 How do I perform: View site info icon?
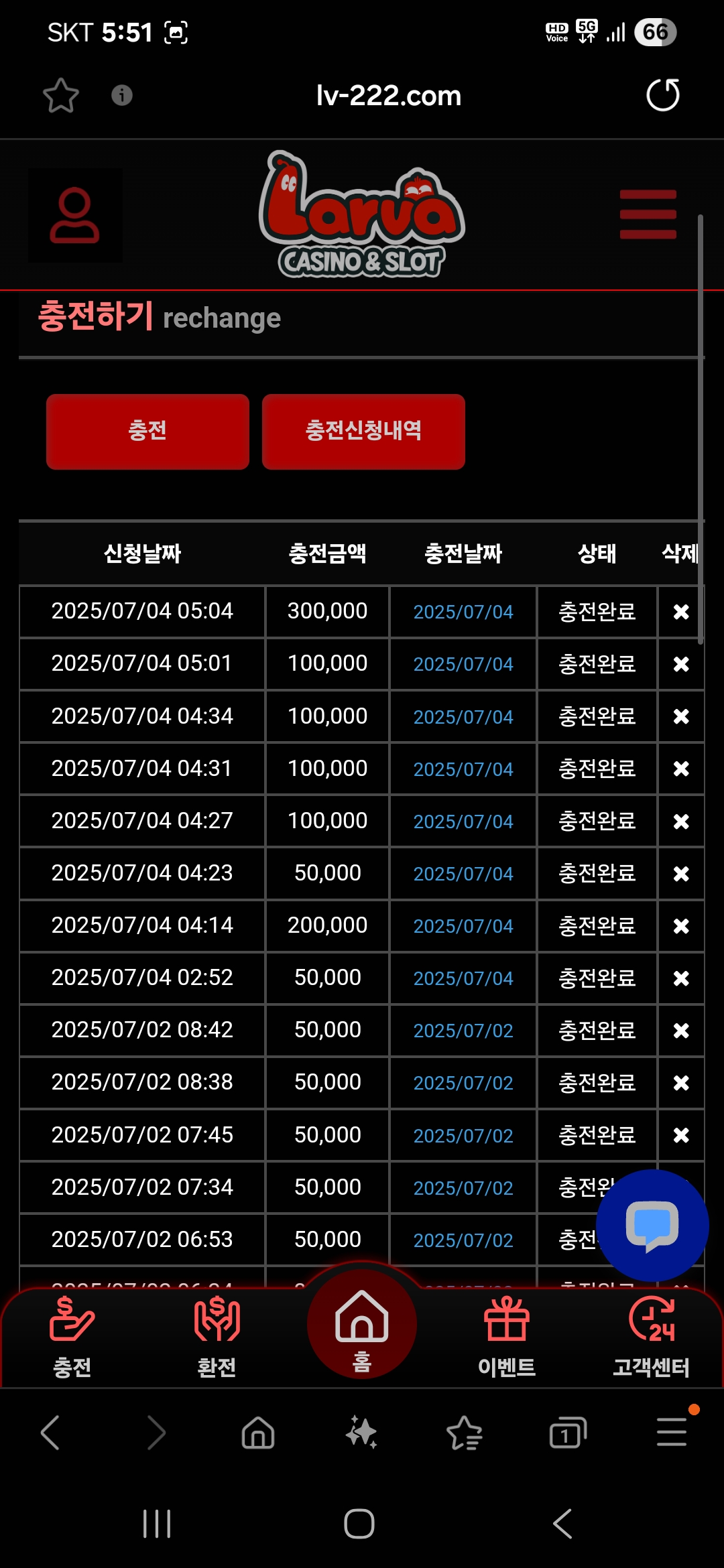click(122, 95)
